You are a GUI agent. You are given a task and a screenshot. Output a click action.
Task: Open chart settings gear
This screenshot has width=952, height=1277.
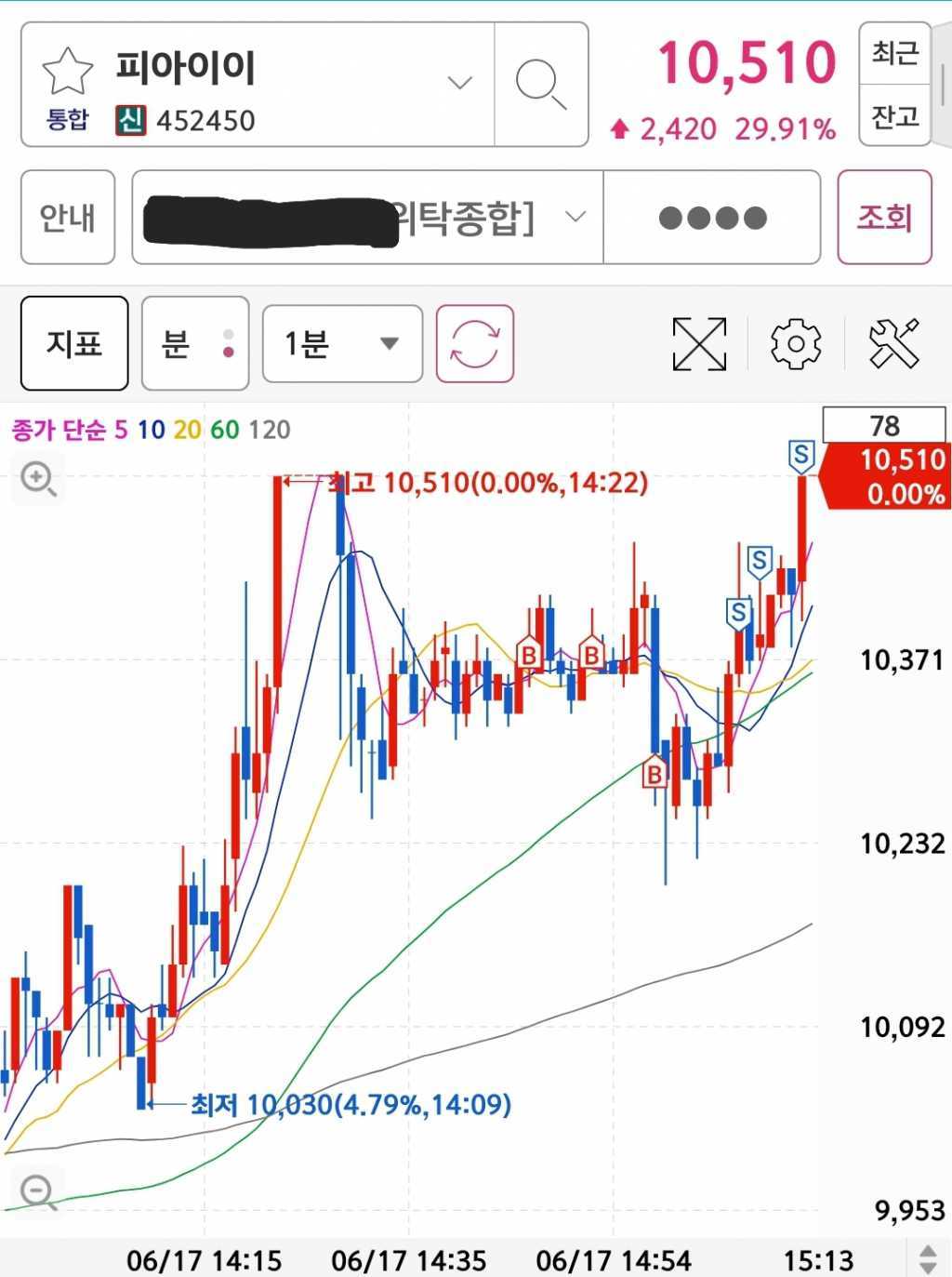point(796,343)
